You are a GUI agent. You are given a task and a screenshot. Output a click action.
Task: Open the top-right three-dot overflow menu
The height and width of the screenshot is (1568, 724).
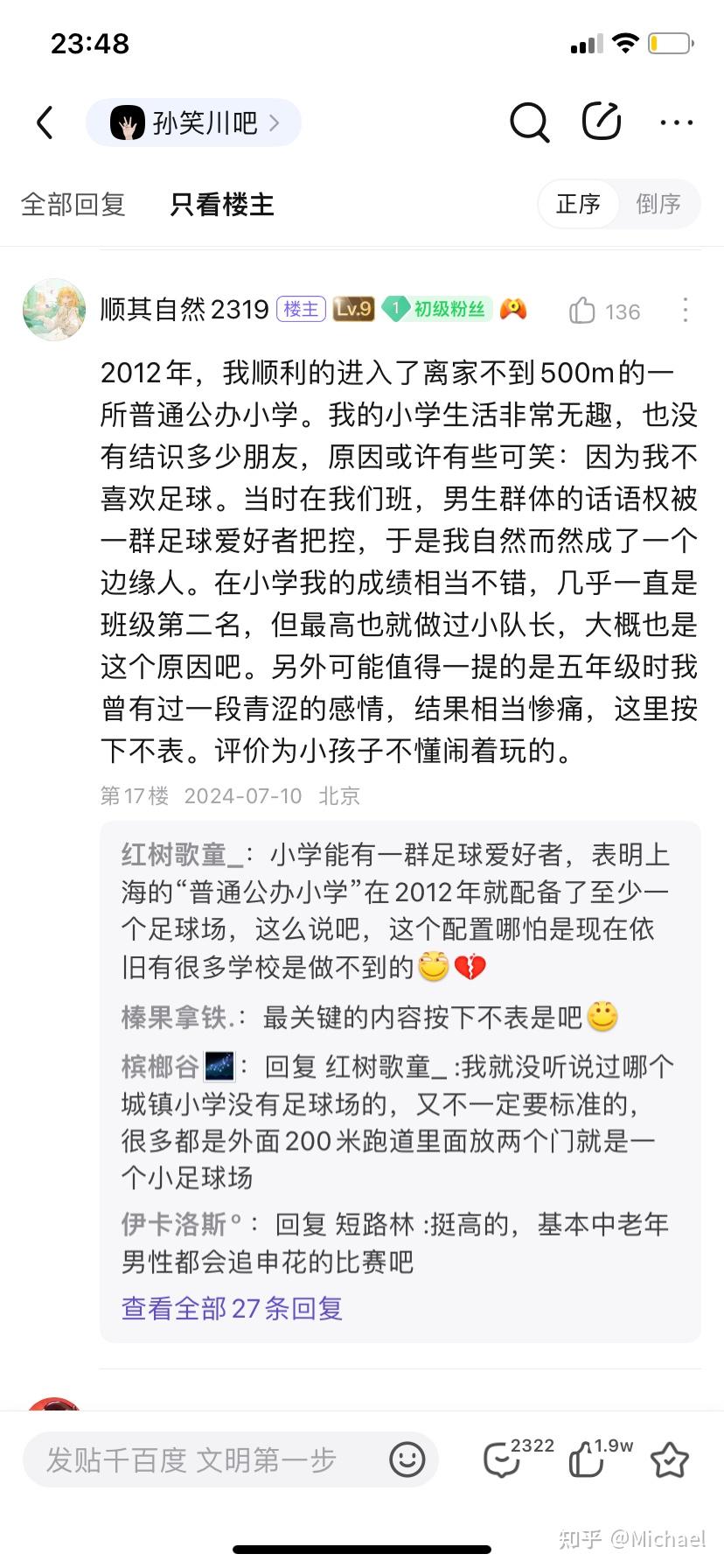677,122
